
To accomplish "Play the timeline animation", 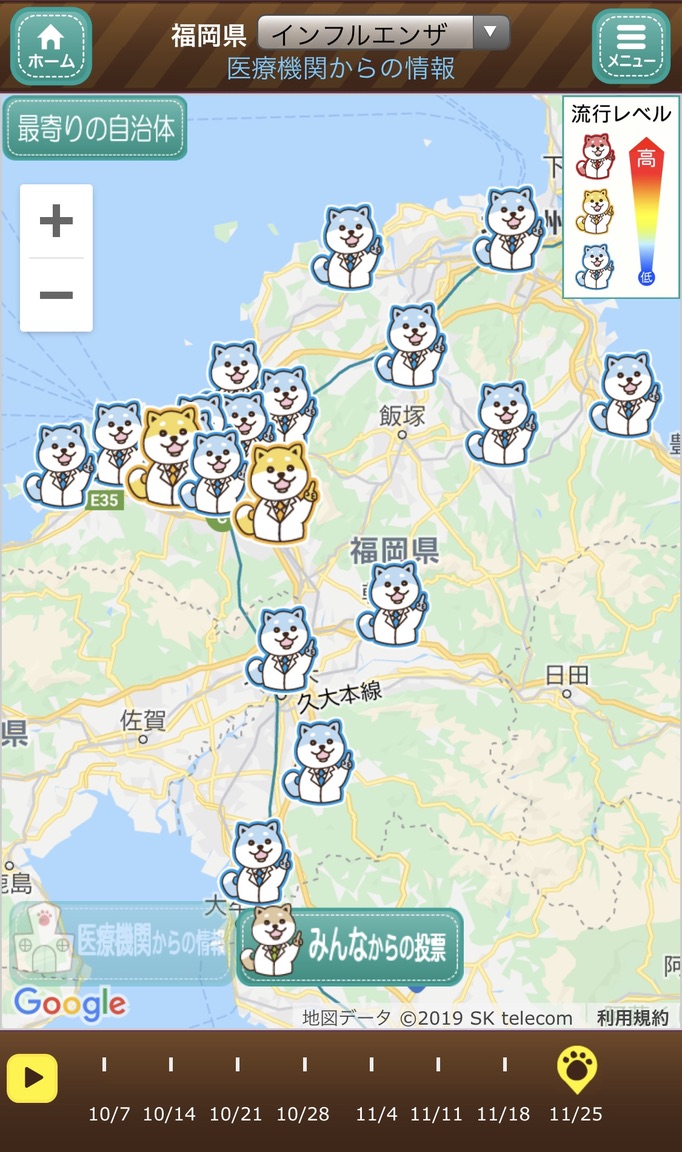I will [32, 1078].
